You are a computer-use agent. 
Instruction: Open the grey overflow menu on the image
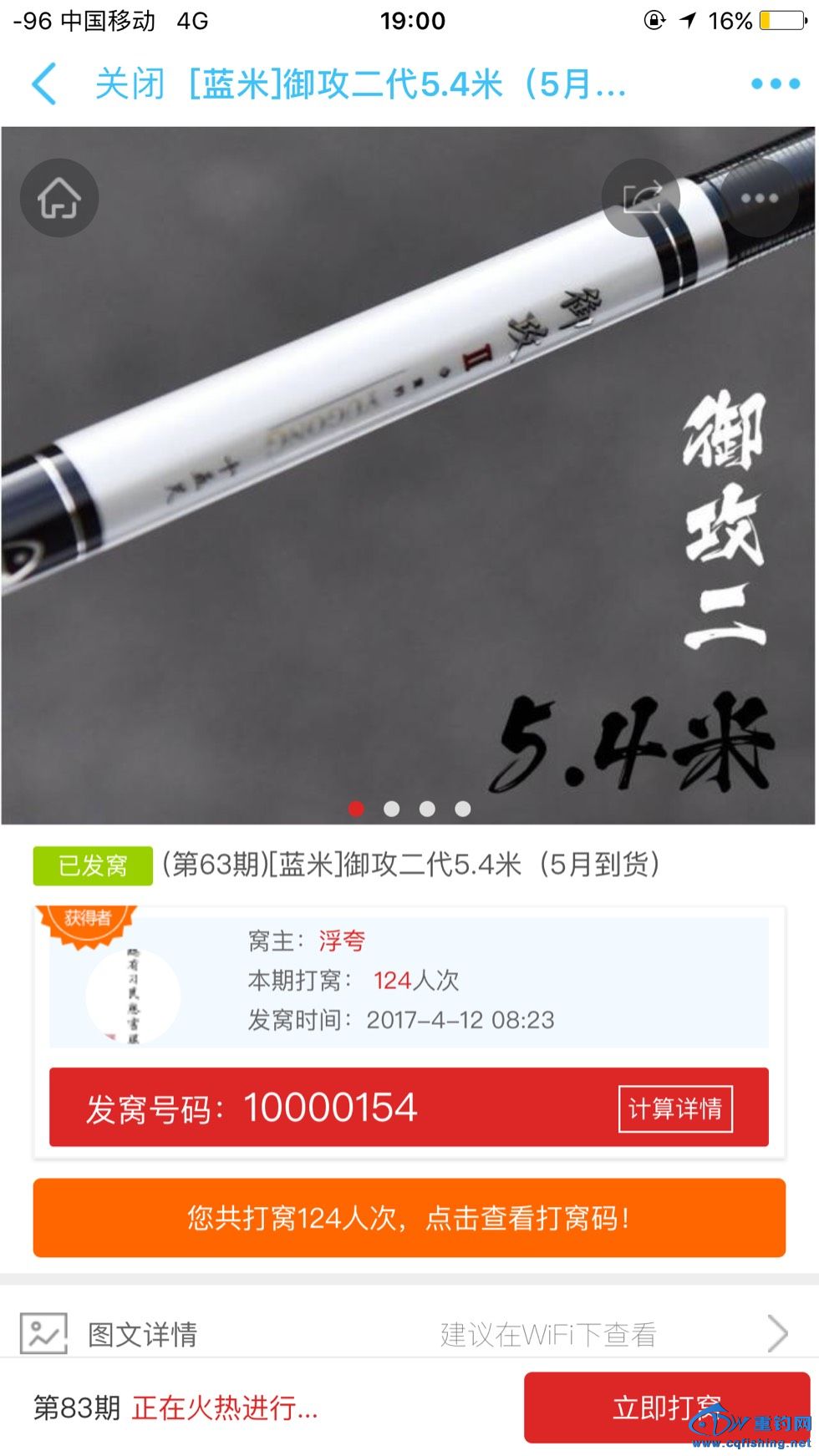coord(759,198)
